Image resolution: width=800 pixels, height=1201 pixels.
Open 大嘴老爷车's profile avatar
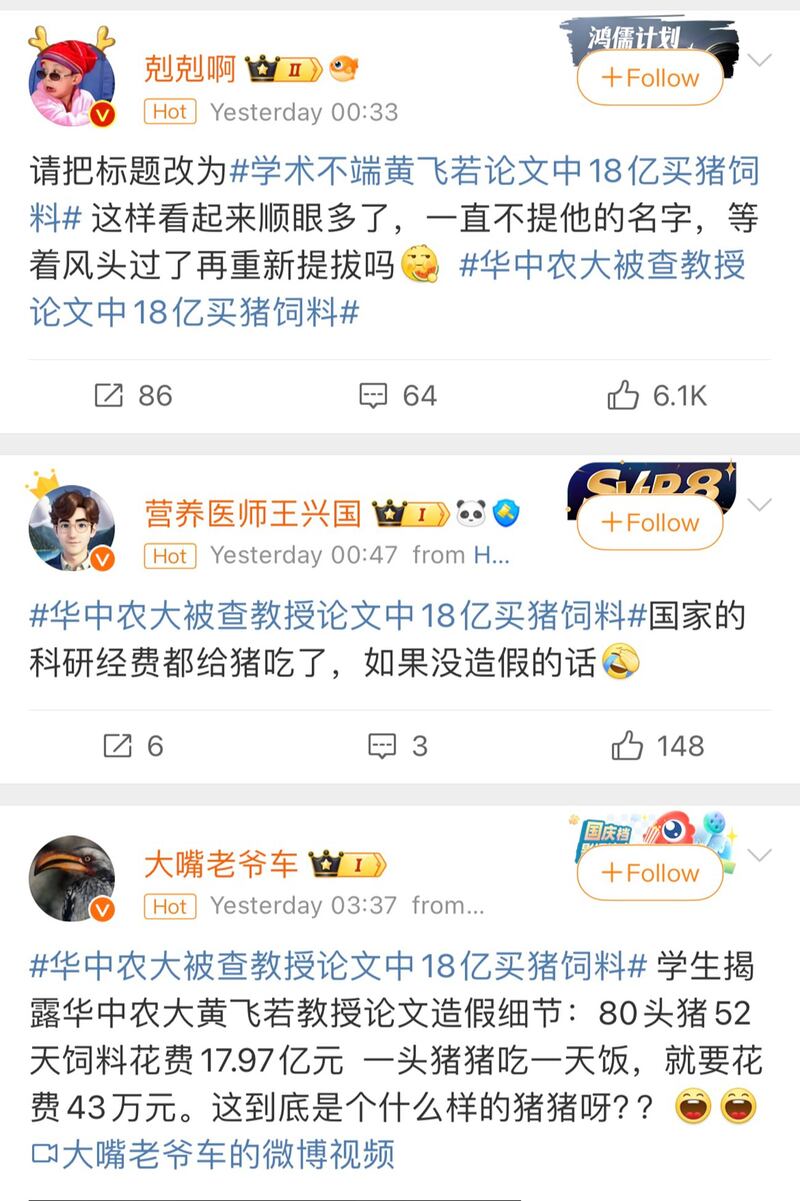click(x=71, y=878)
